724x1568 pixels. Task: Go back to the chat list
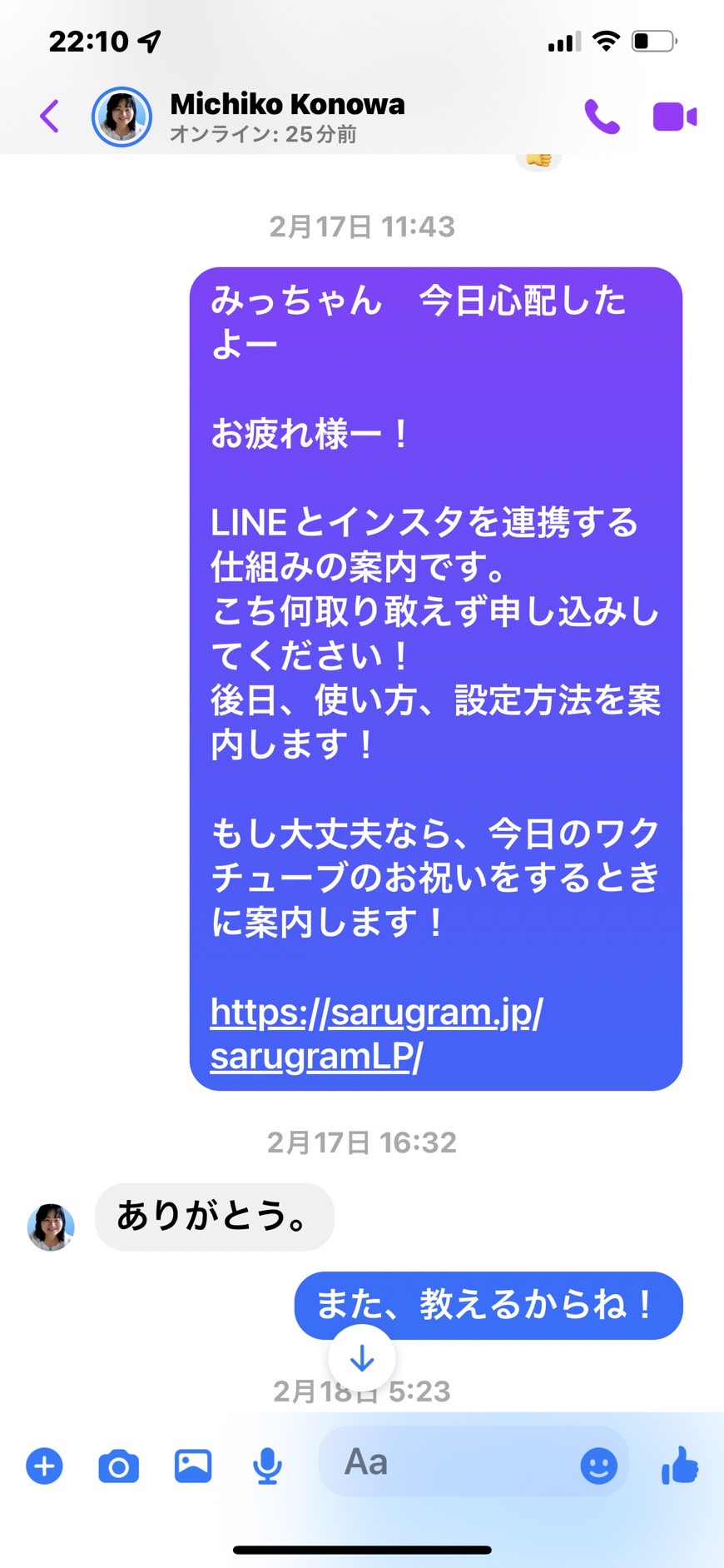pyautogui.click(x=50, y=116)
